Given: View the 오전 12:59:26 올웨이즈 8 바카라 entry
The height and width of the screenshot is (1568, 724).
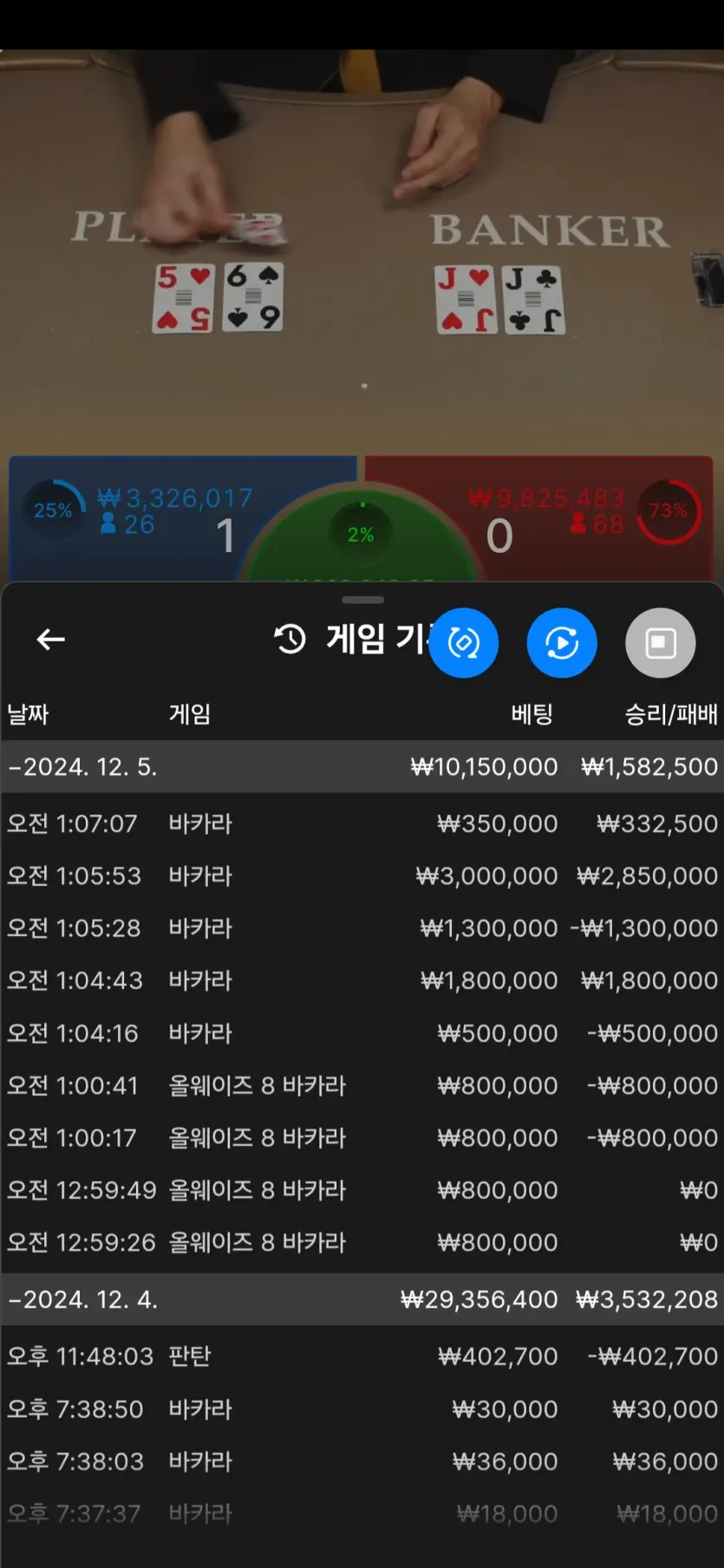Looking at the screenshot, I should pos(362,1242).
